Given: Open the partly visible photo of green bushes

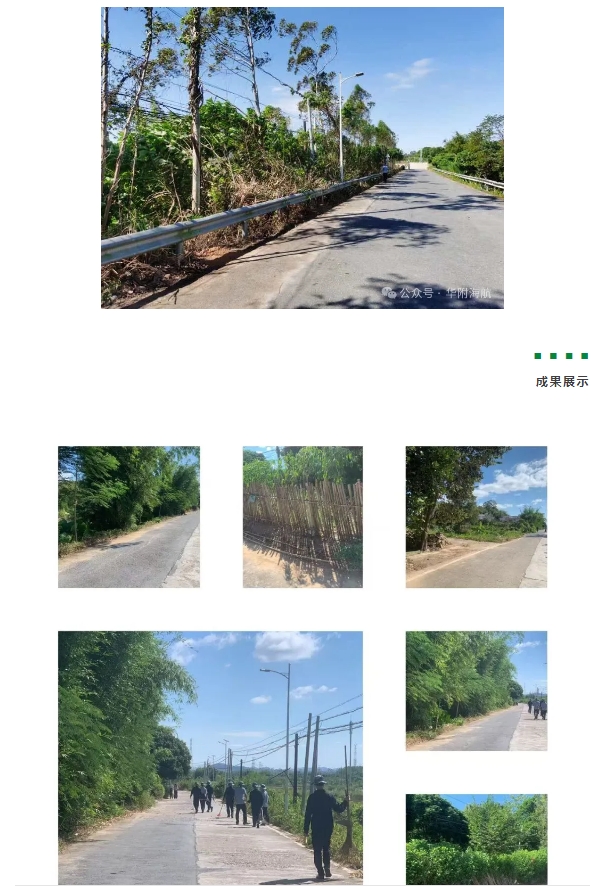Looking at the screenshot, I should [x=476, y=839].
